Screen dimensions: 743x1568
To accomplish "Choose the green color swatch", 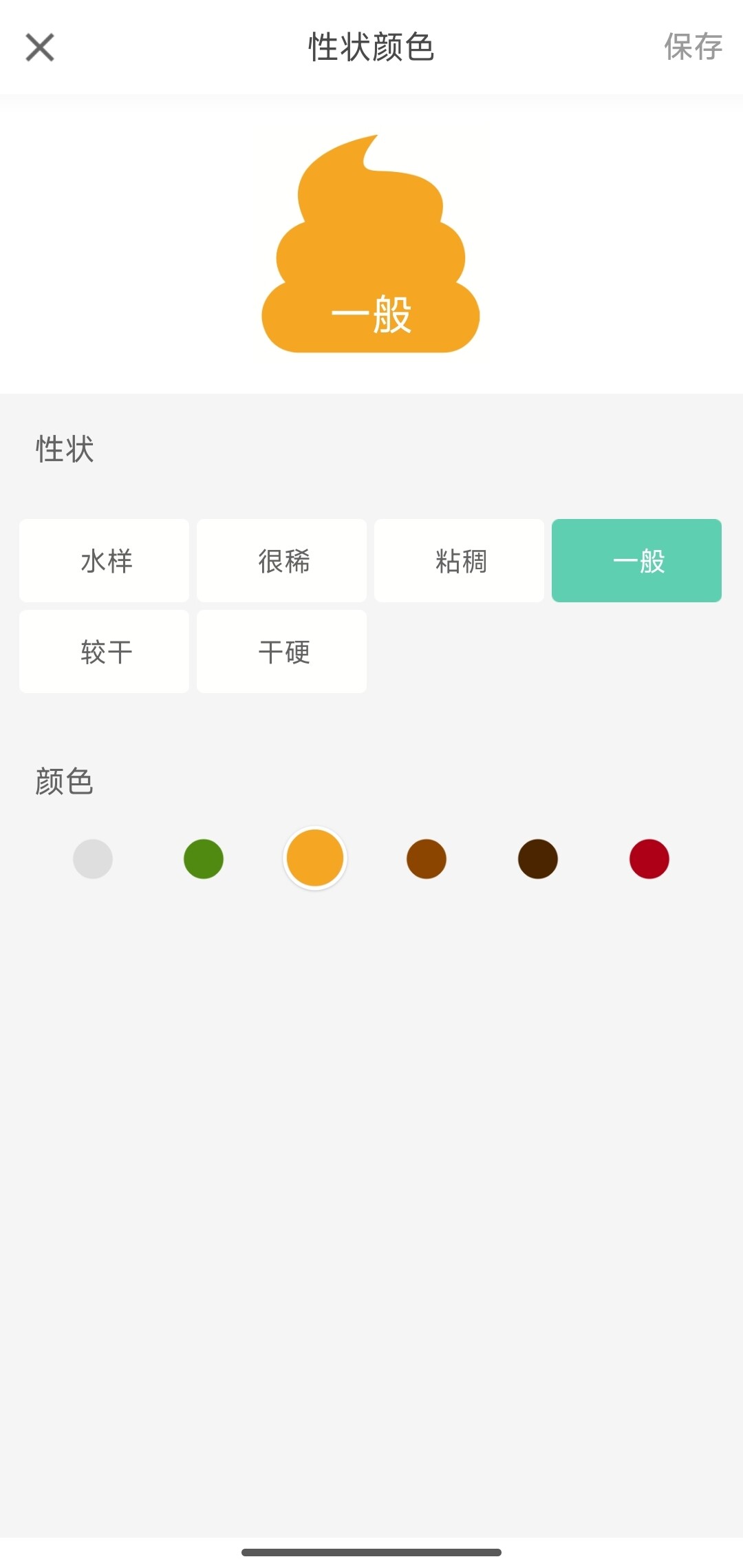I will pyautogui.click(x=204, y=859).
